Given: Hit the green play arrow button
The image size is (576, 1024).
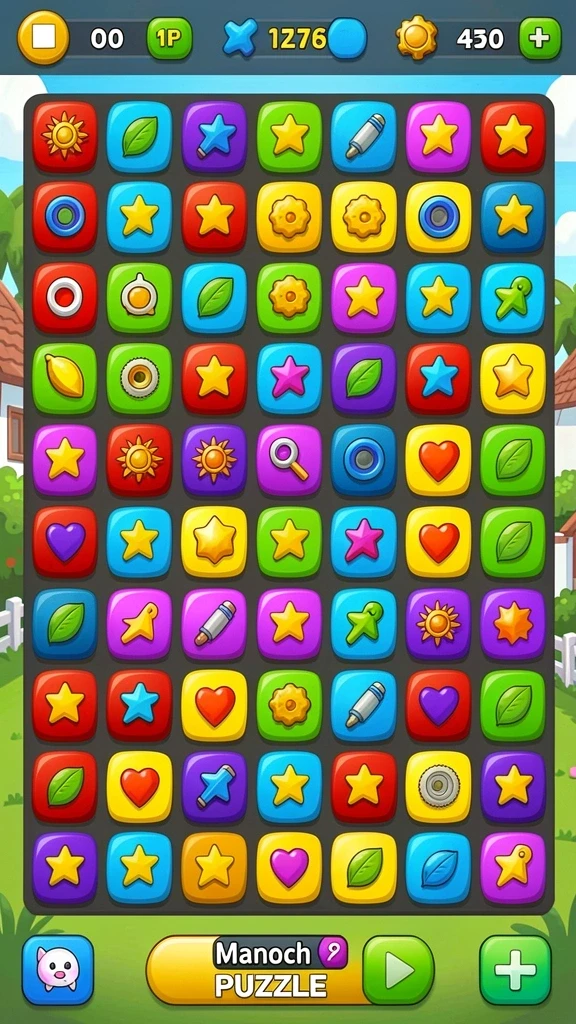Looking at the screenshot, I should coord(398,970).
